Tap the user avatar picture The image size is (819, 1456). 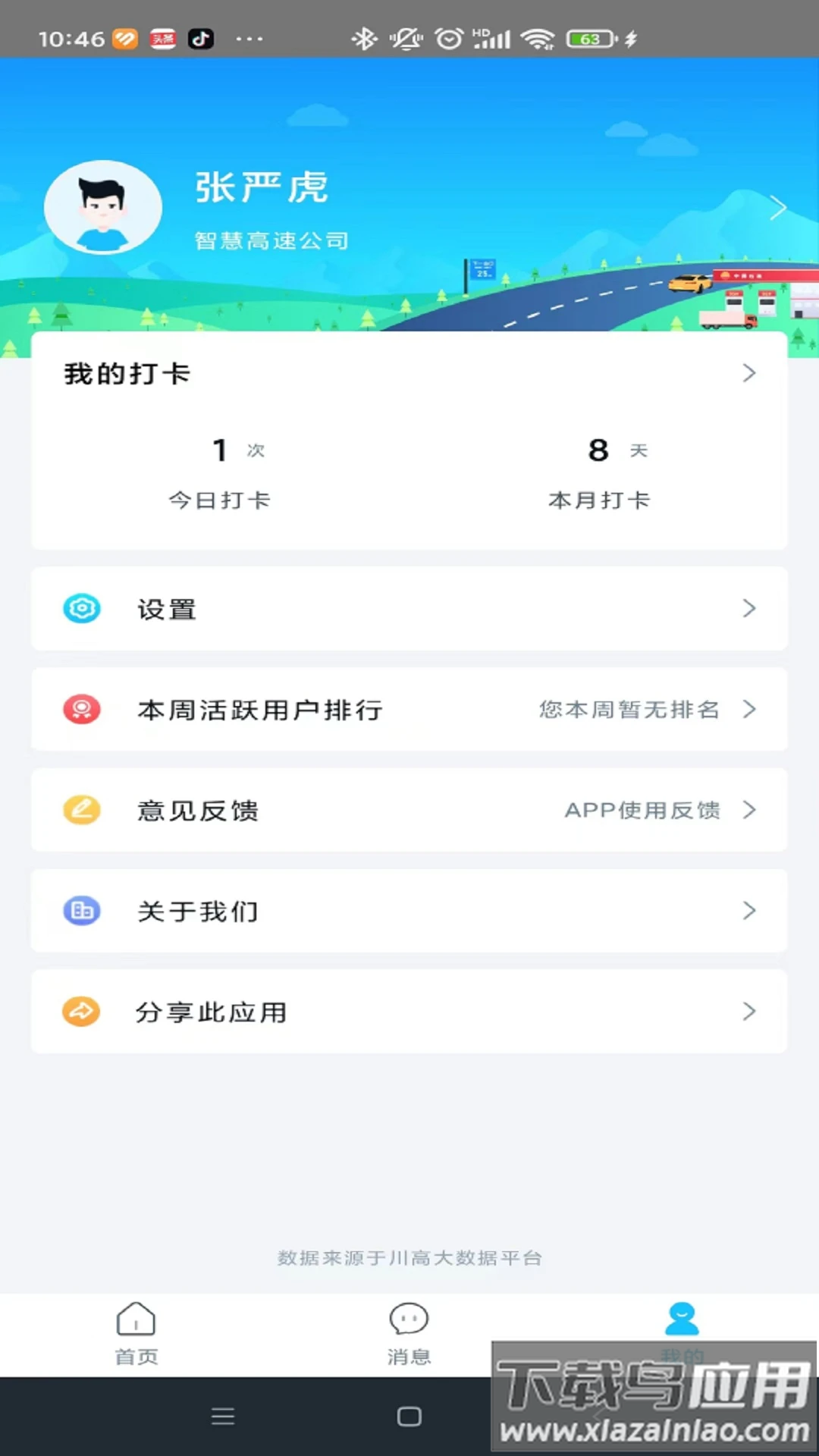tap(103, 208)
